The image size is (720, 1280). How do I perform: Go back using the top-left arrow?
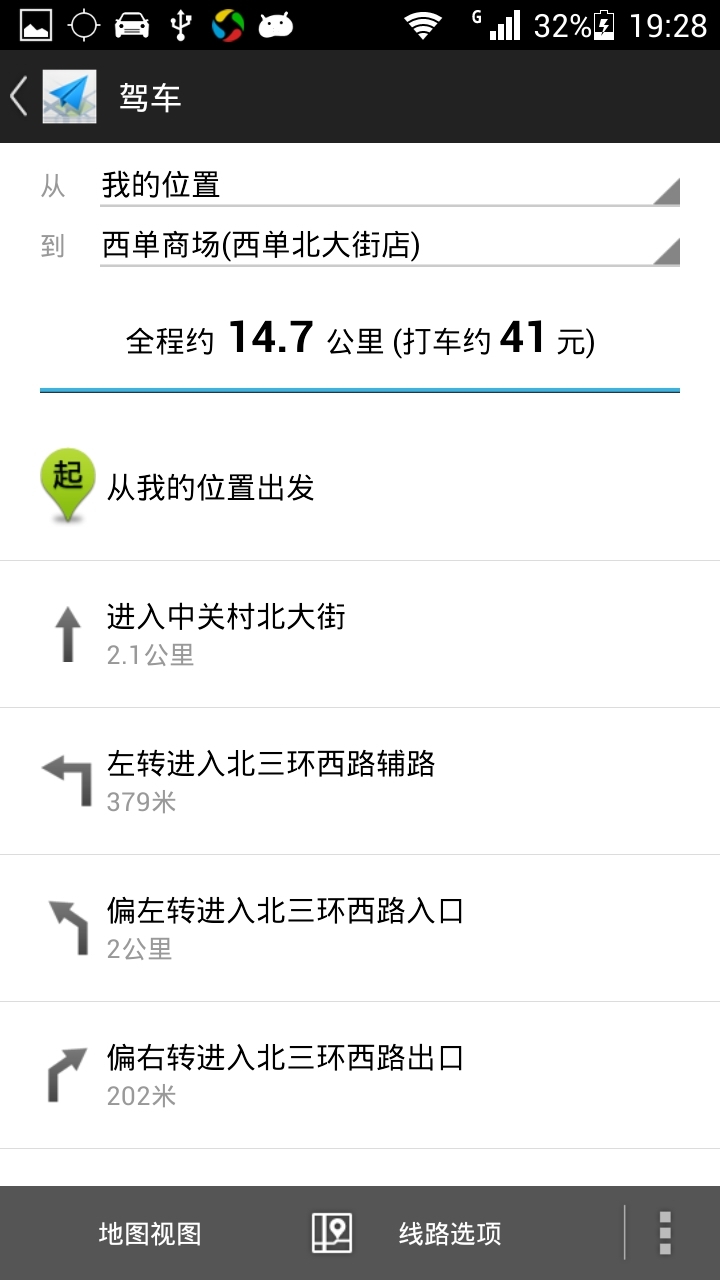(x=18, y=97)
